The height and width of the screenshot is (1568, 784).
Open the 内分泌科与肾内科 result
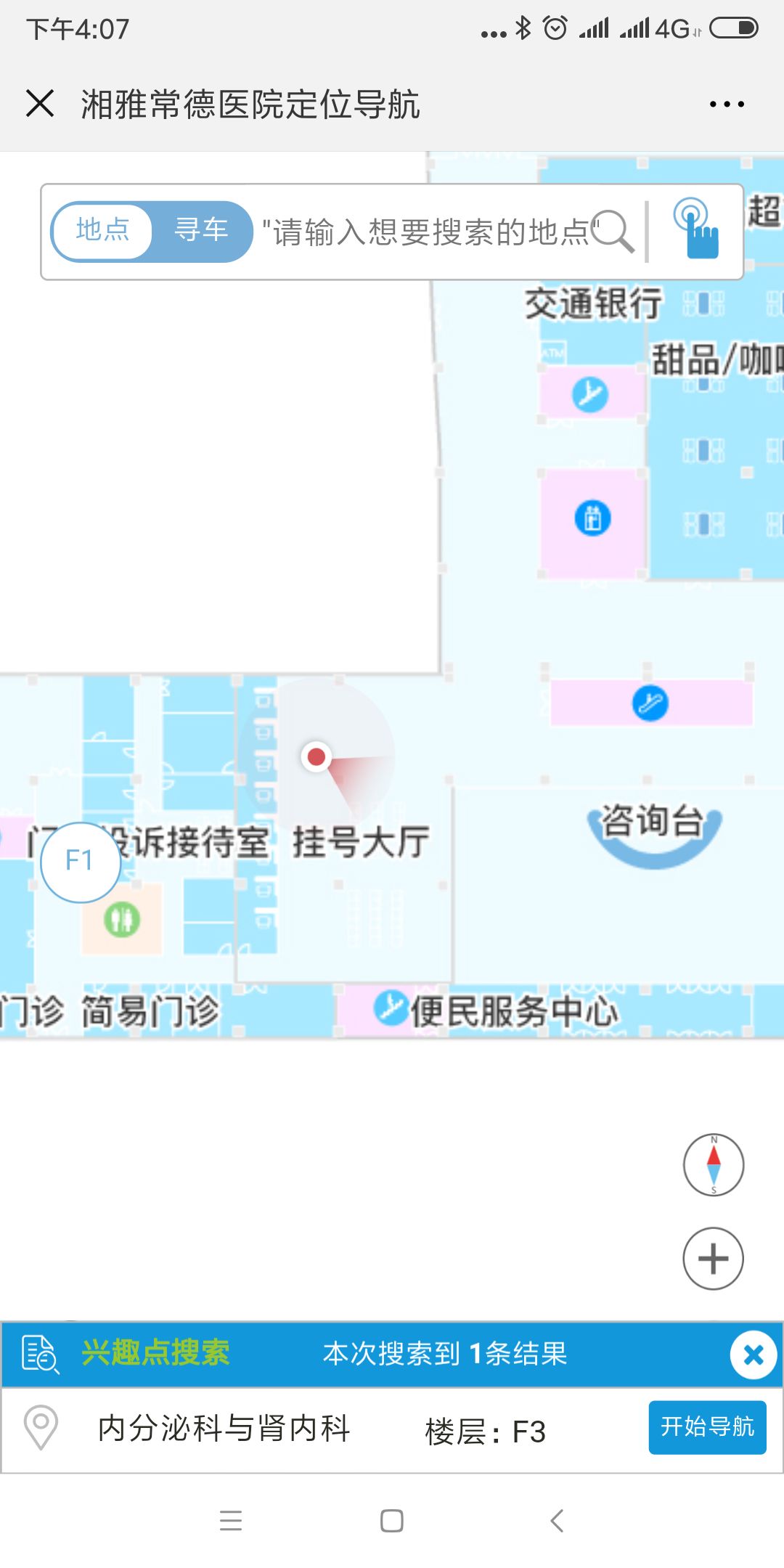[224, 1429]
